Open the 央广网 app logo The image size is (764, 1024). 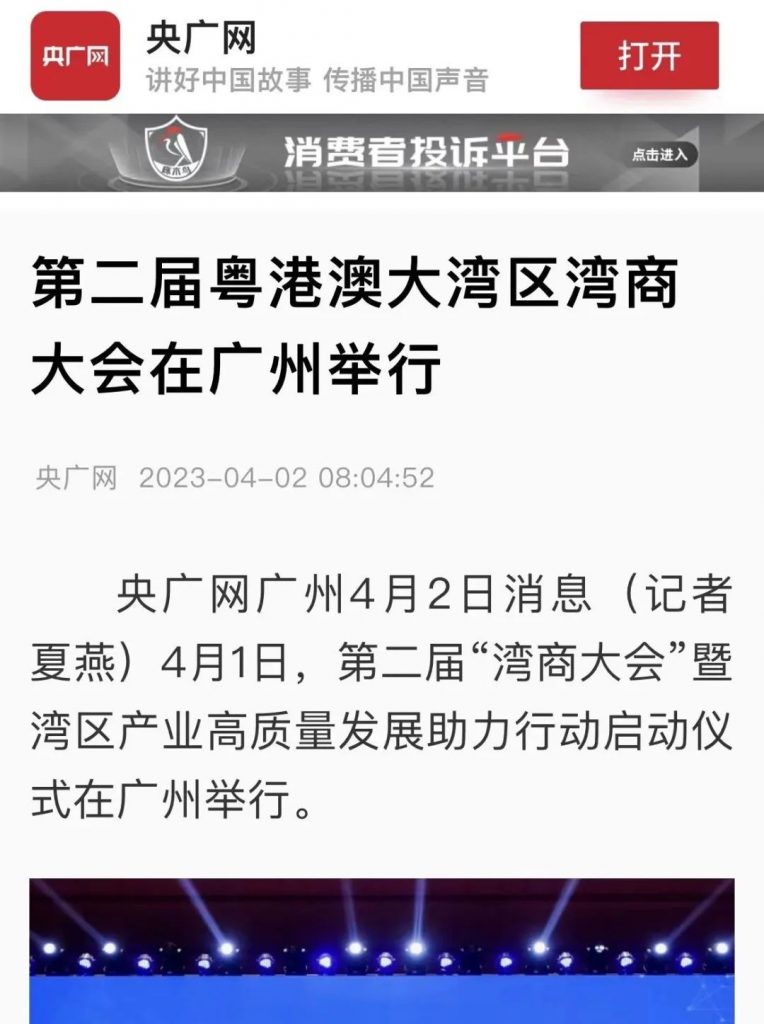coord(75,56)
